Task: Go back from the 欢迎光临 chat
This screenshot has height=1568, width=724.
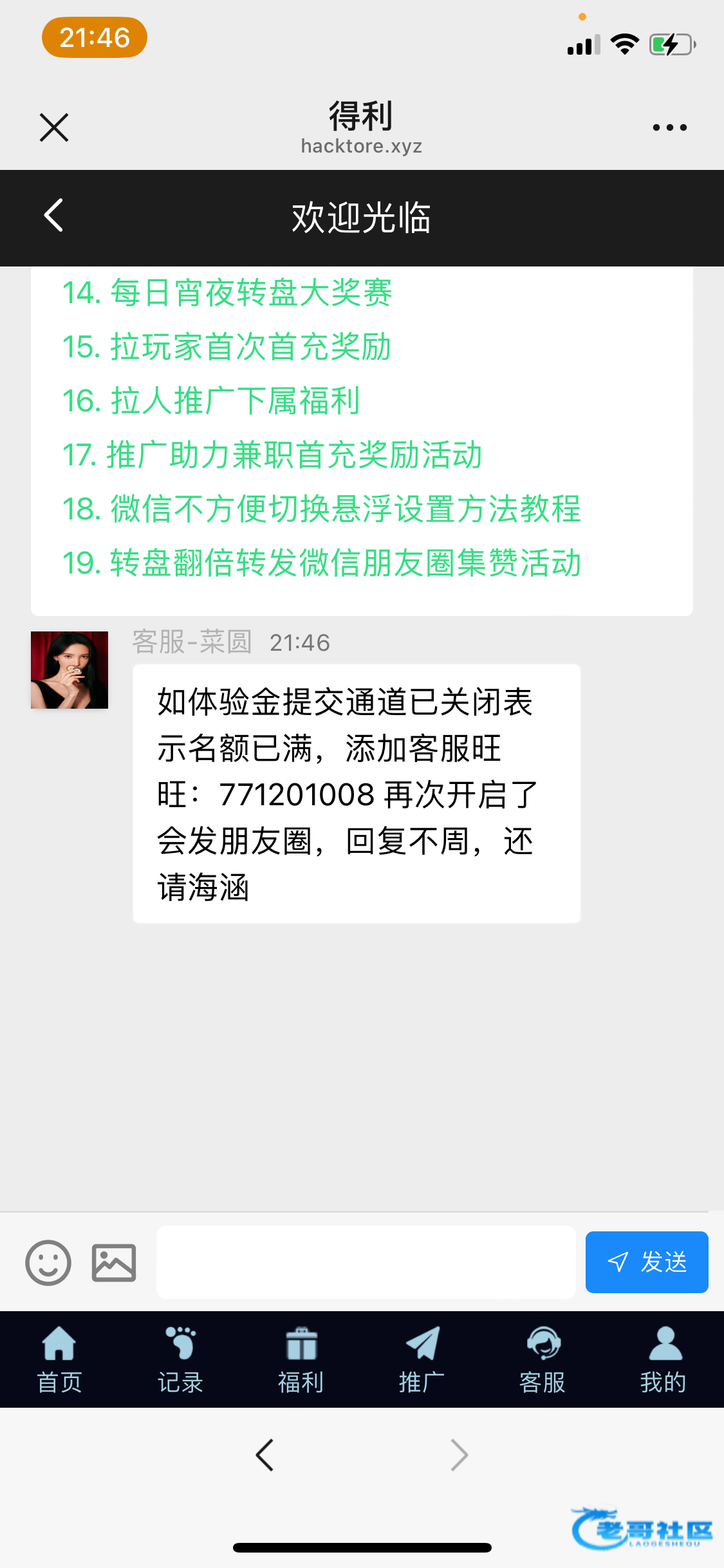Action: [x=54, y=215]
